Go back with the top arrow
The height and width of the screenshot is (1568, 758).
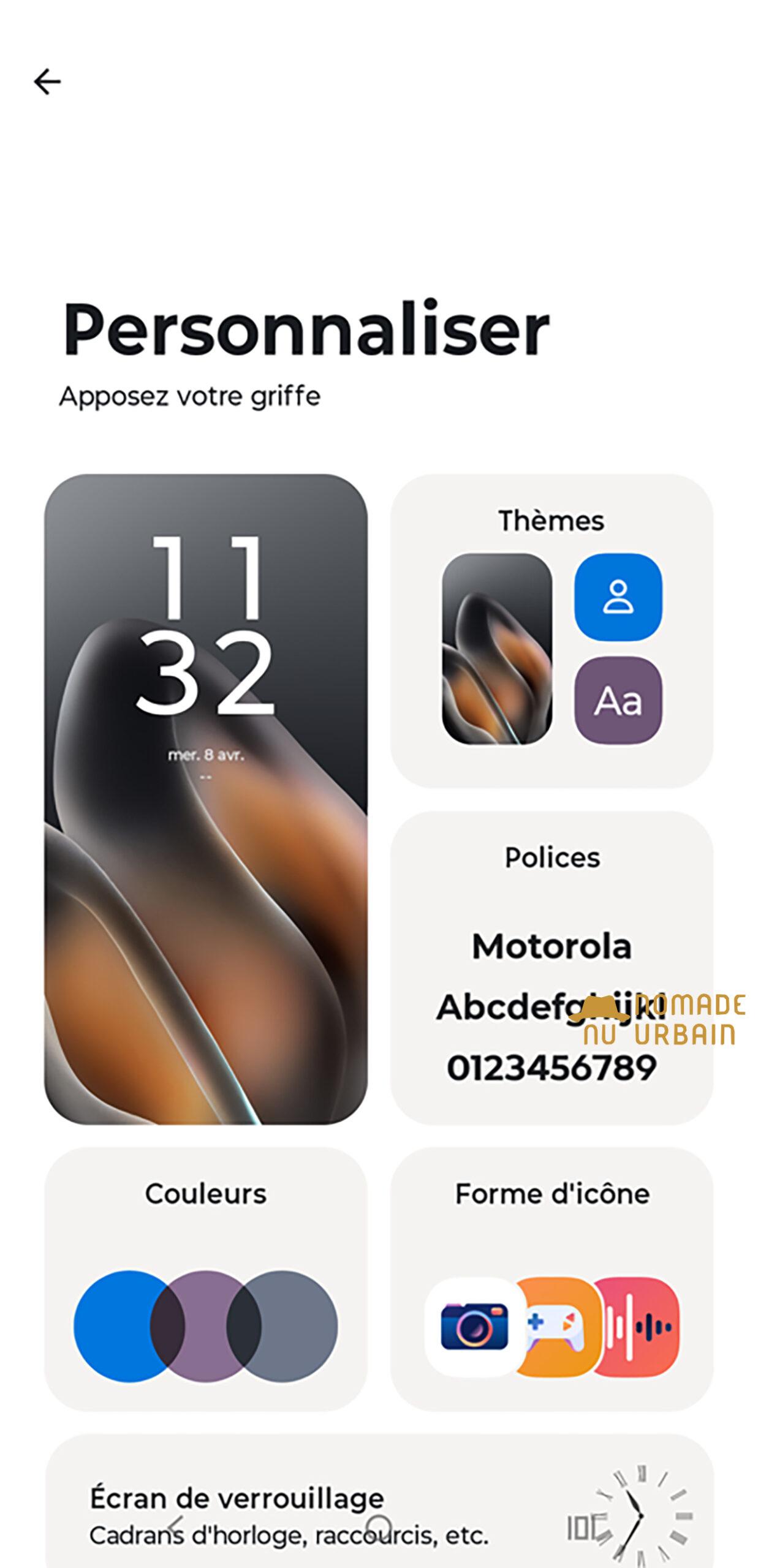coord(47,81)
